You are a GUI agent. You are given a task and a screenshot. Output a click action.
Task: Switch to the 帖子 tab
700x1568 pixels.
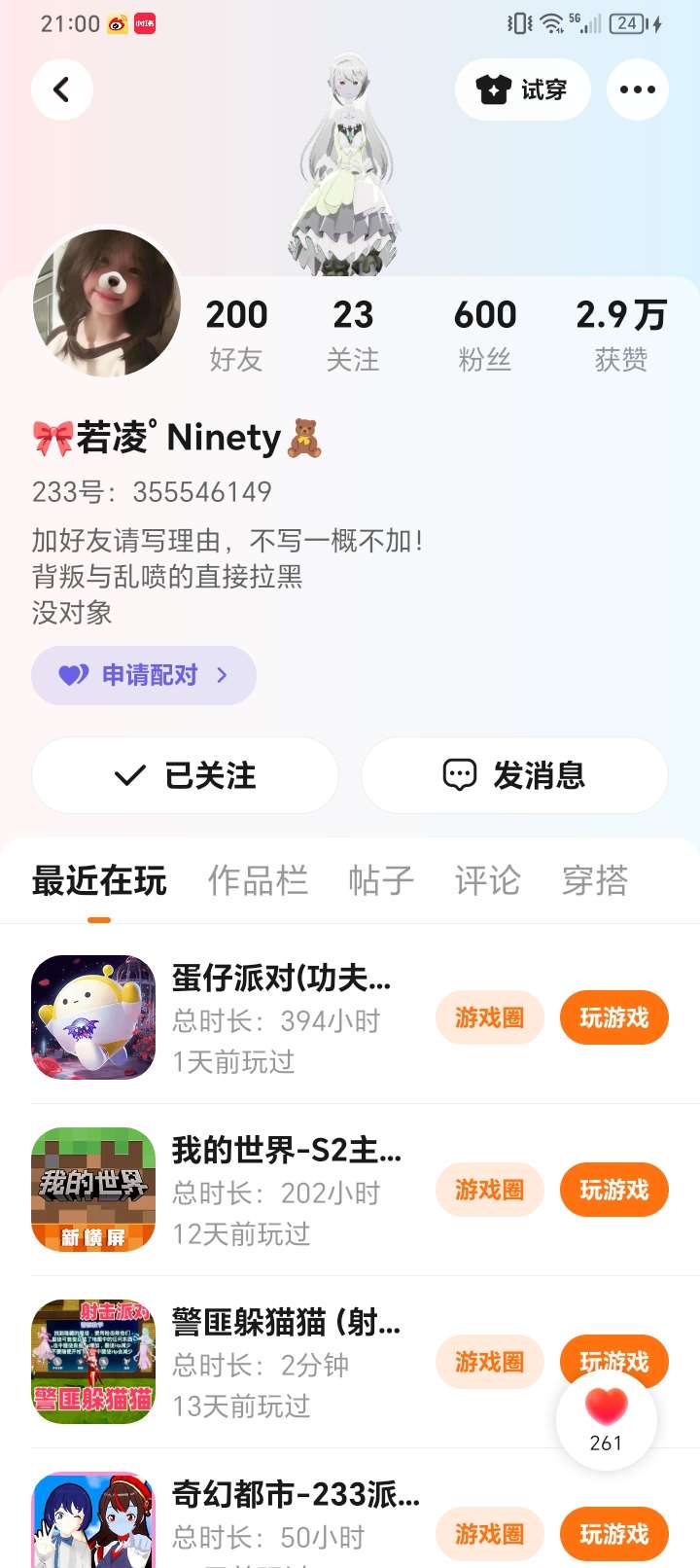pyautogui.click(x=381, y=880)
